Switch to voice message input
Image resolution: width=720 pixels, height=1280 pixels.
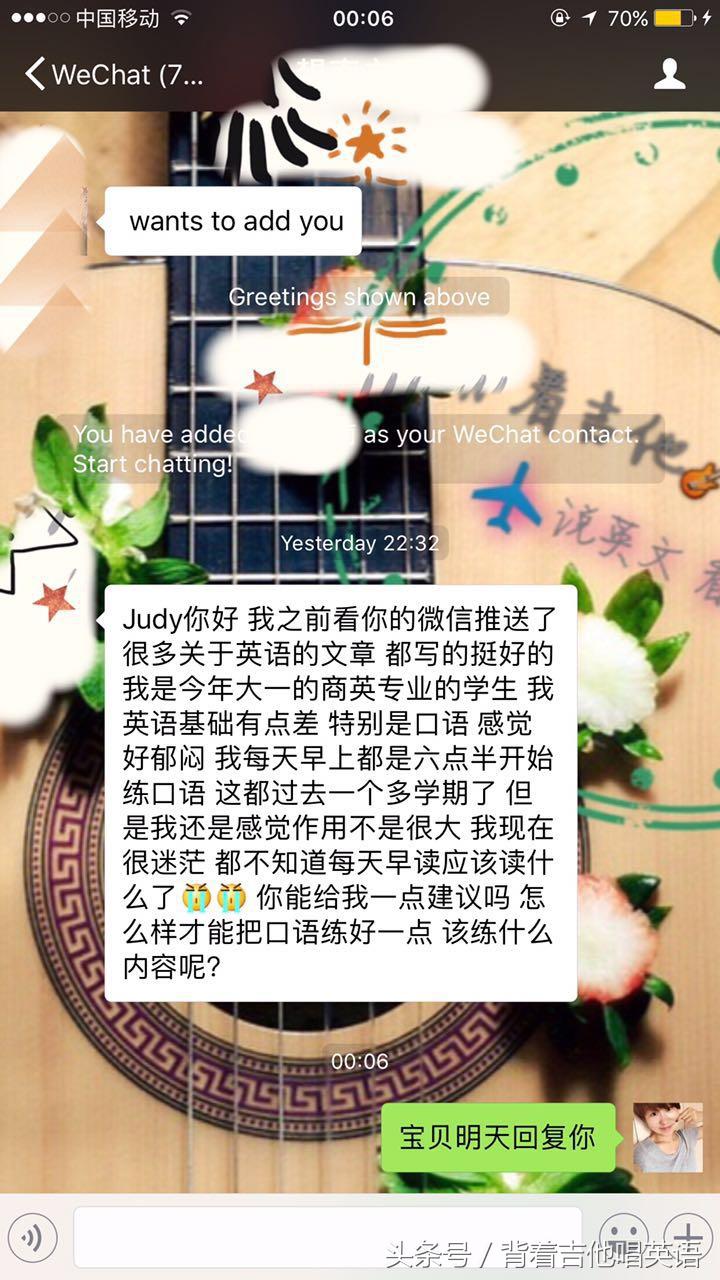click(x=33, y=1237)
